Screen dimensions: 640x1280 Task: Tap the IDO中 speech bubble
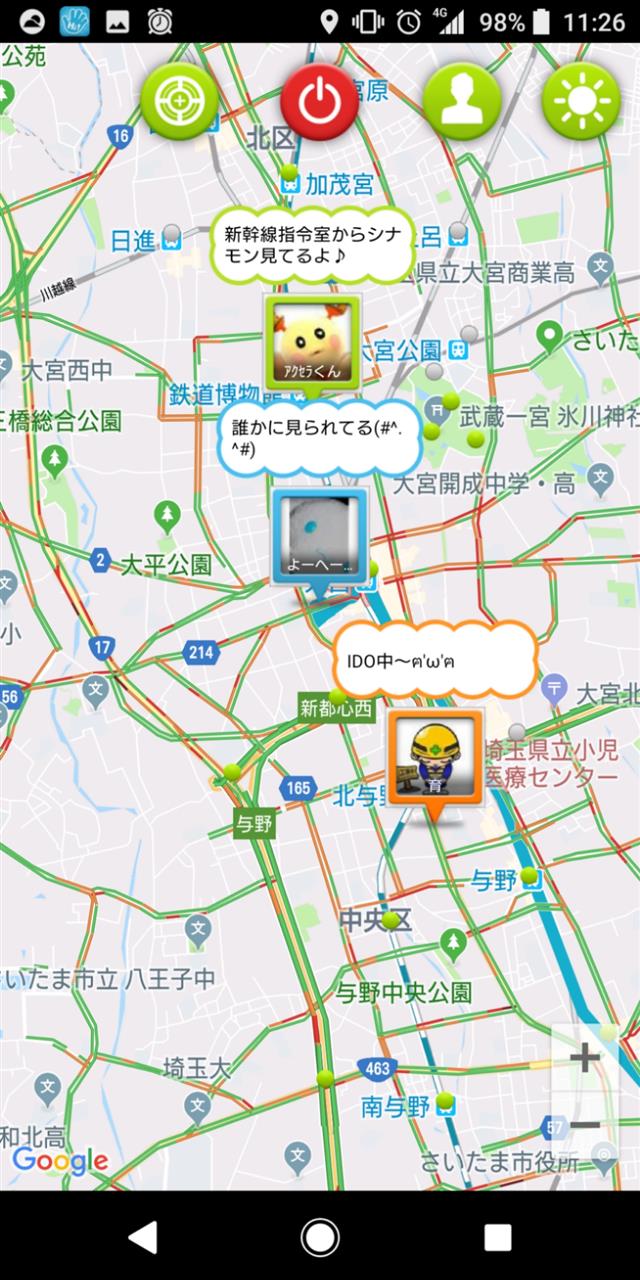[x=435, y=660]
